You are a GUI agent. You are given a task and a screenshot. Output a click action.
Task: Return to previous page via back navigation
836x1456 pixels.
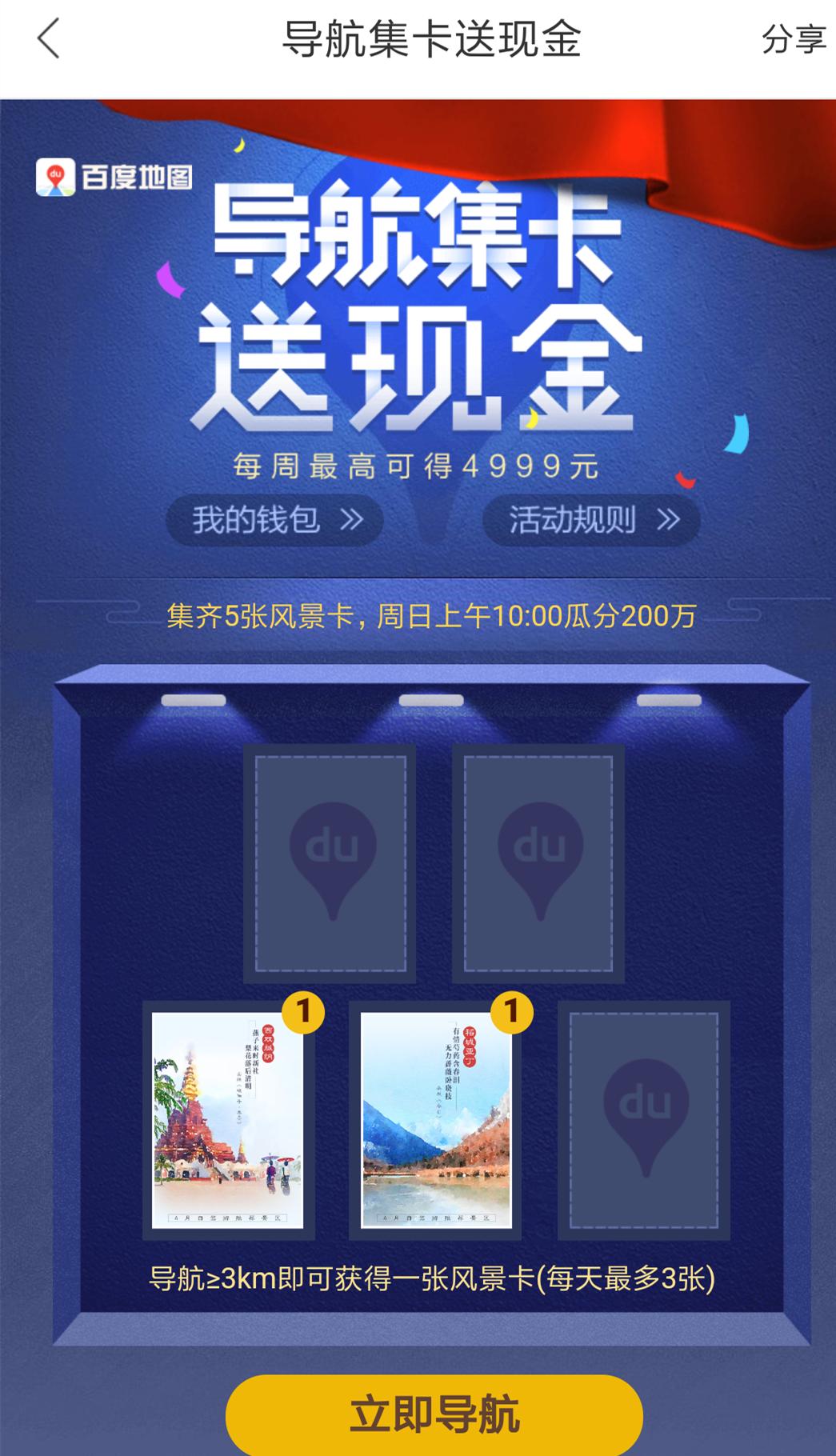point(48,40)
